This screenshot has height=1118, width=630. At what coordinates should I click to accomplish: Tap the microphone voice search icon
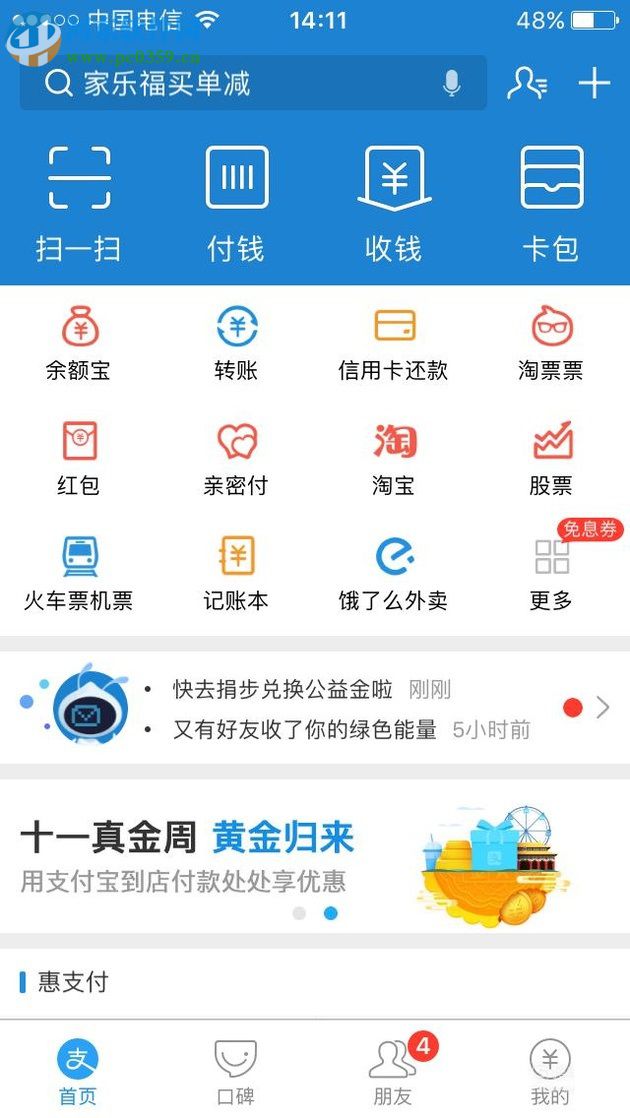click(452, 83)
